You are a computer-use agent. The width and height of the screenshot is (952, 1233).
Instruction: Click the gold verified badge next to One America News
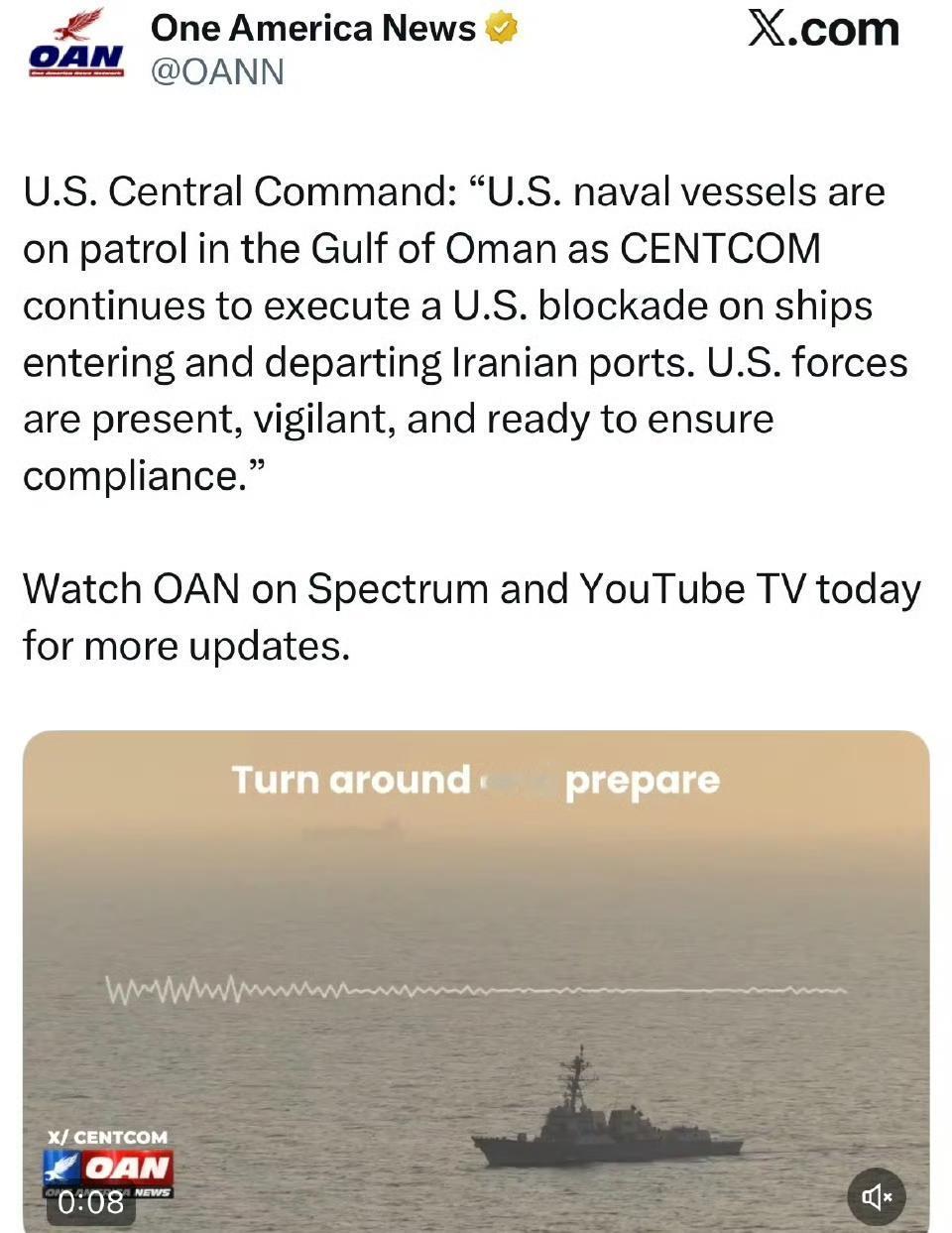coord(504,28)
